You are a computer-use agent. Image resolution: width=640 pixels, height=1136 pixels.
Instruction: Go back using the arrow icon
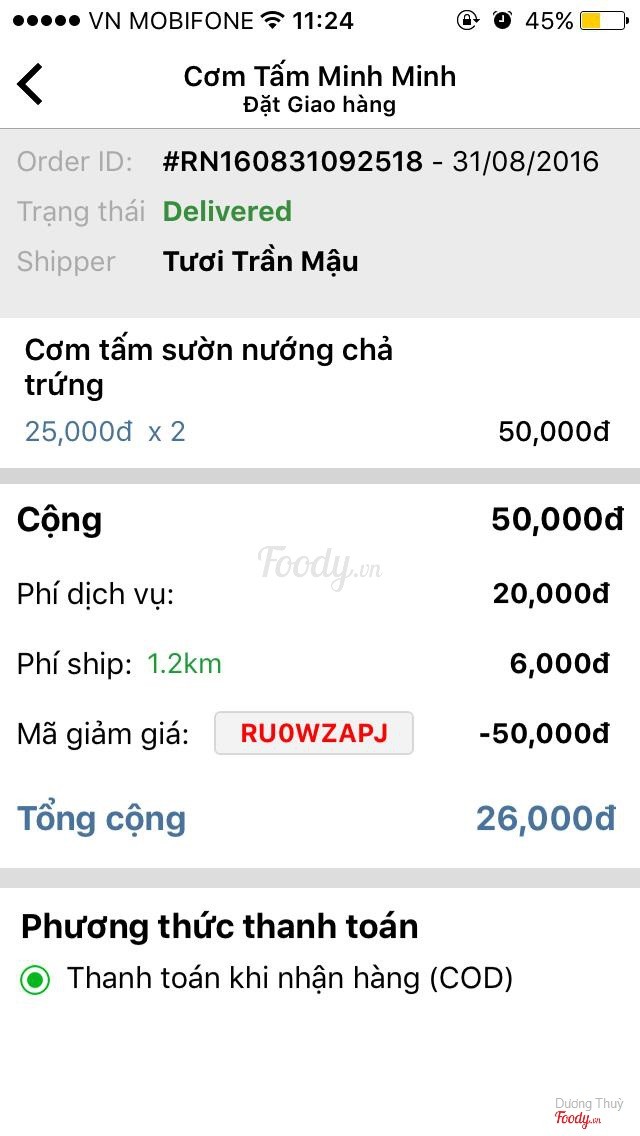(x=31, y=84)
